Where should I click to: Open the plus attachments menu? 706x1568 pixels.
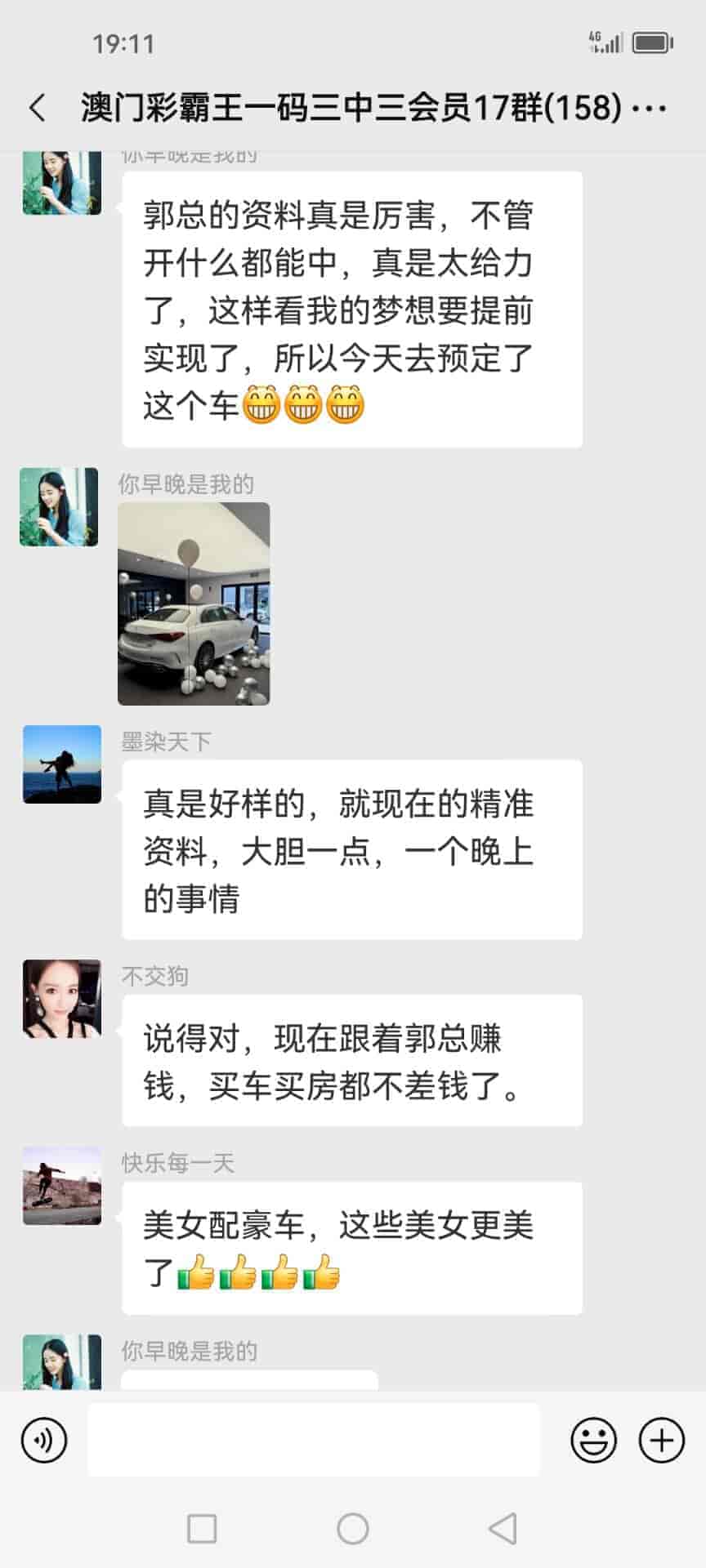[x=661, y=1440]
